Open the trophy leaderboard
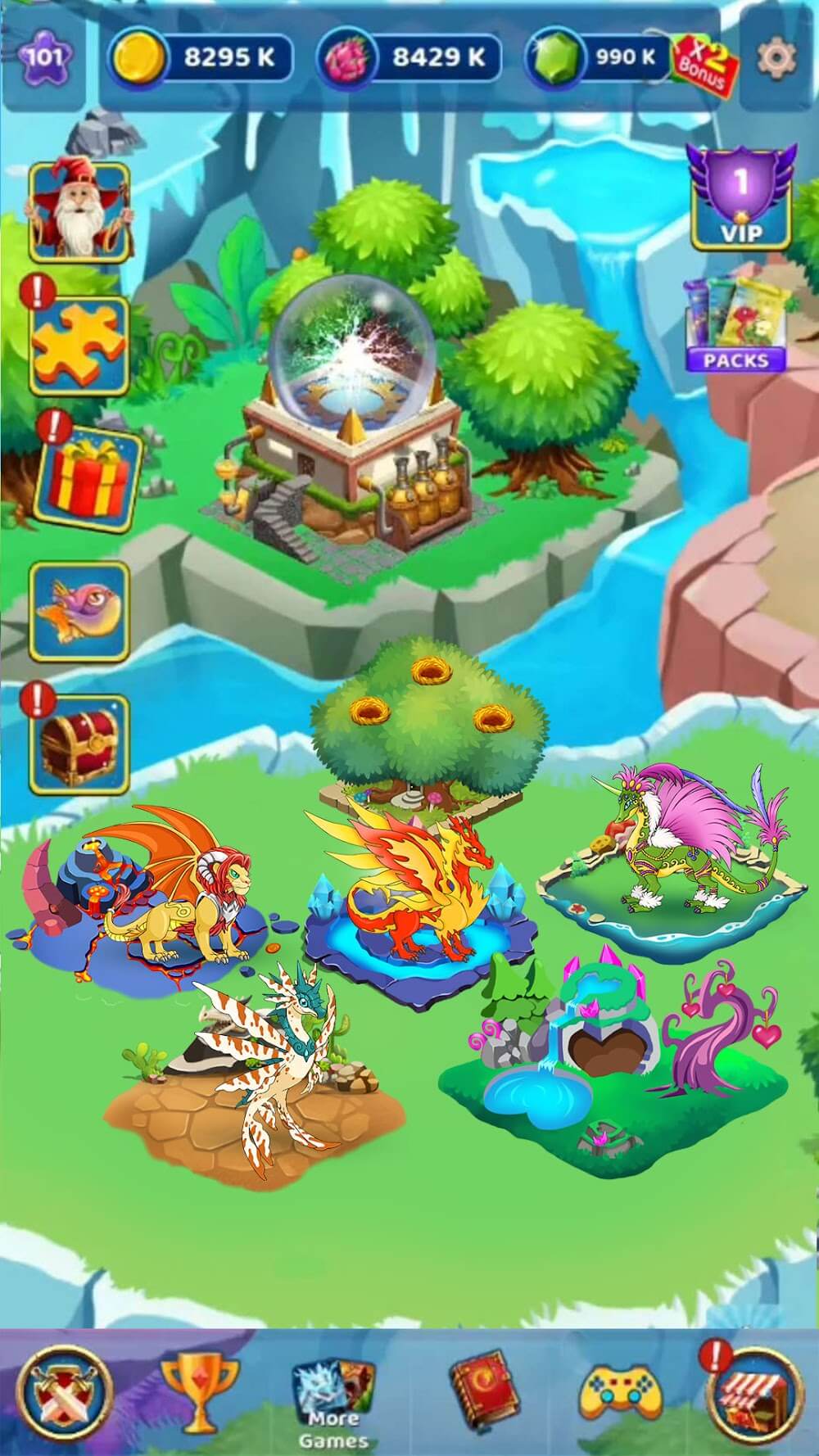Screen dimensions: 819x1456 (199, 1390)
